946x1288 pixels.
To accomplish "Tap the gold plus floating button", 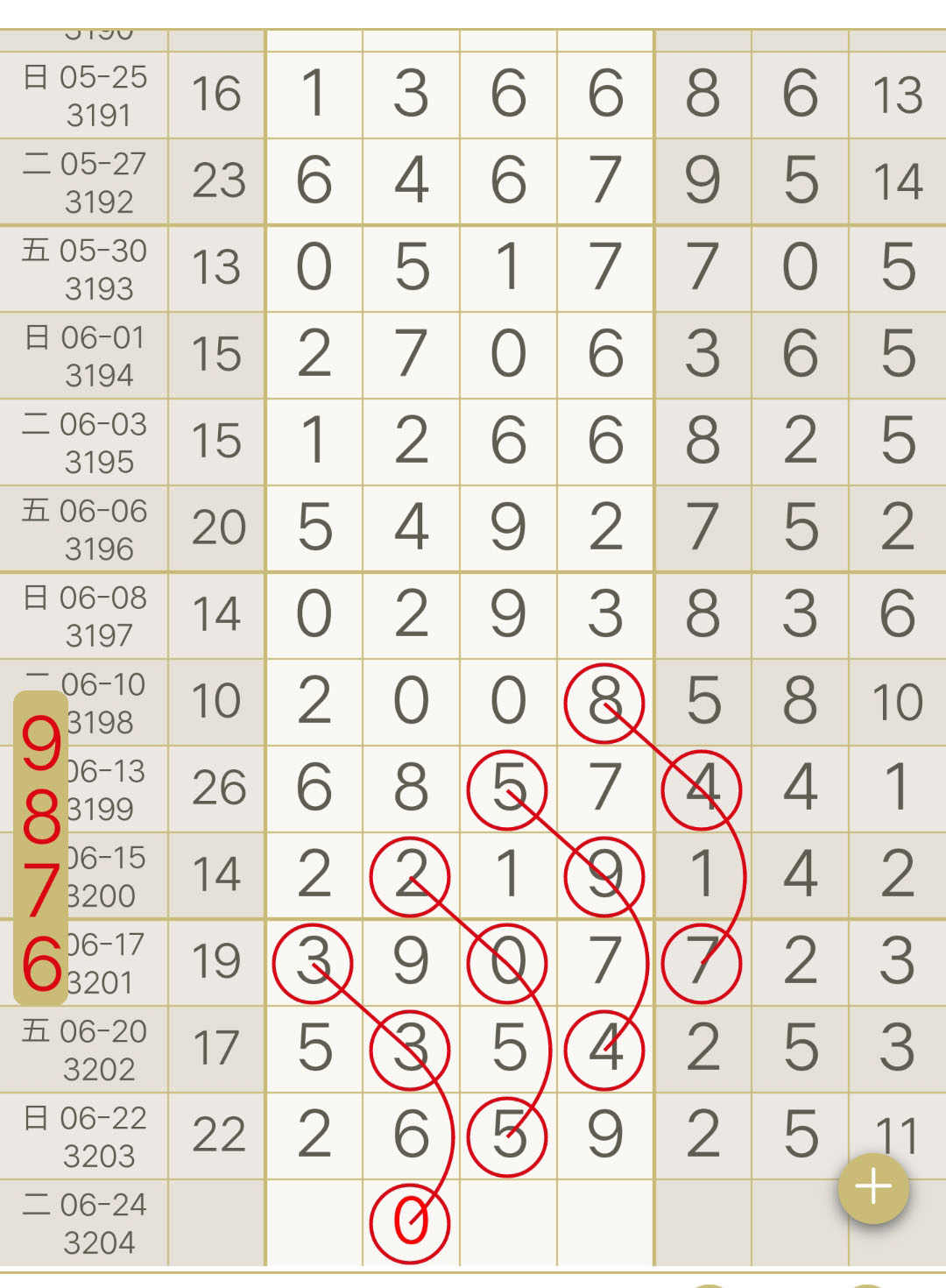I will [x=873, y=1188].
